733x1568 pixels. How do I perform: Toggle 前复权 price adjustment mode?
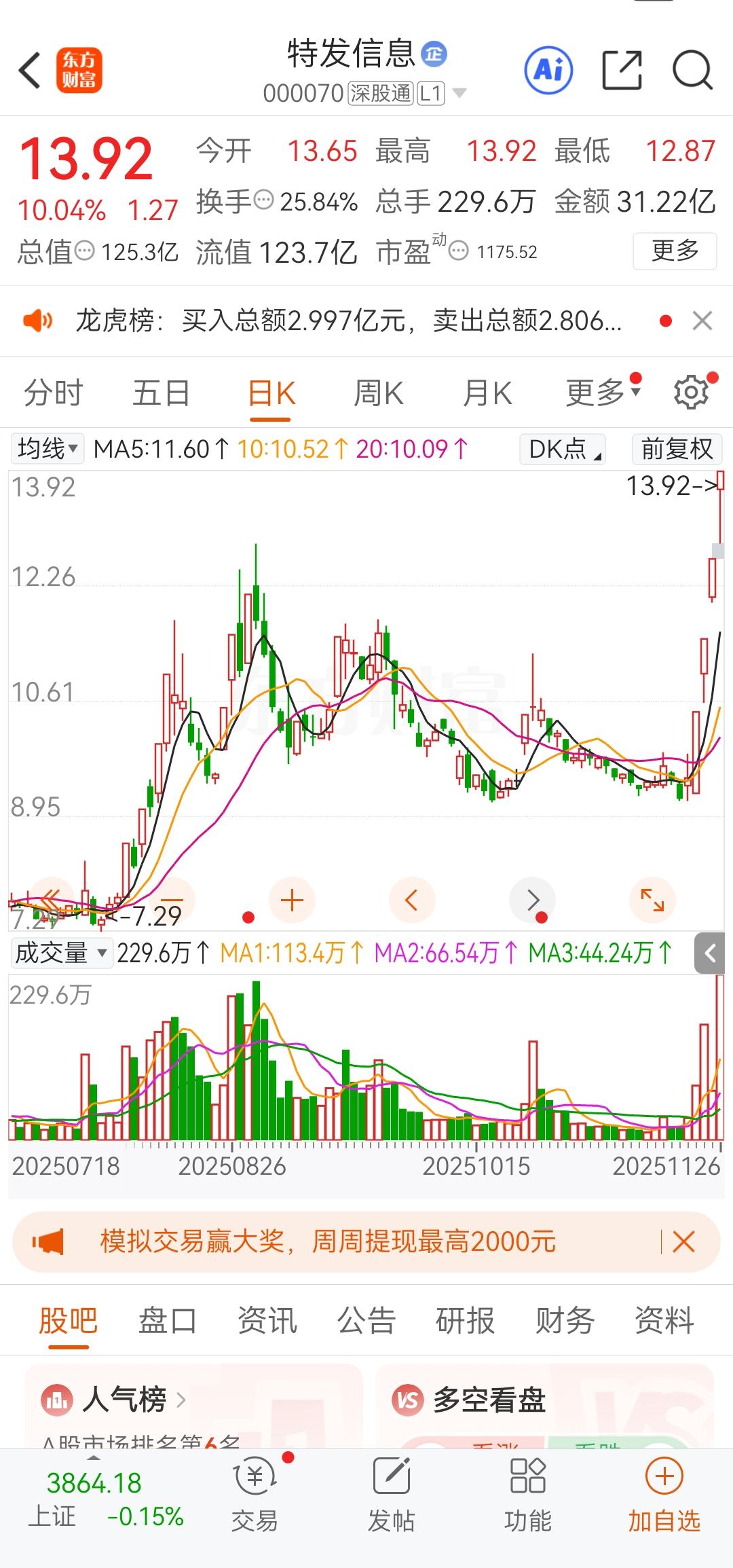click(x=677, y=449)
